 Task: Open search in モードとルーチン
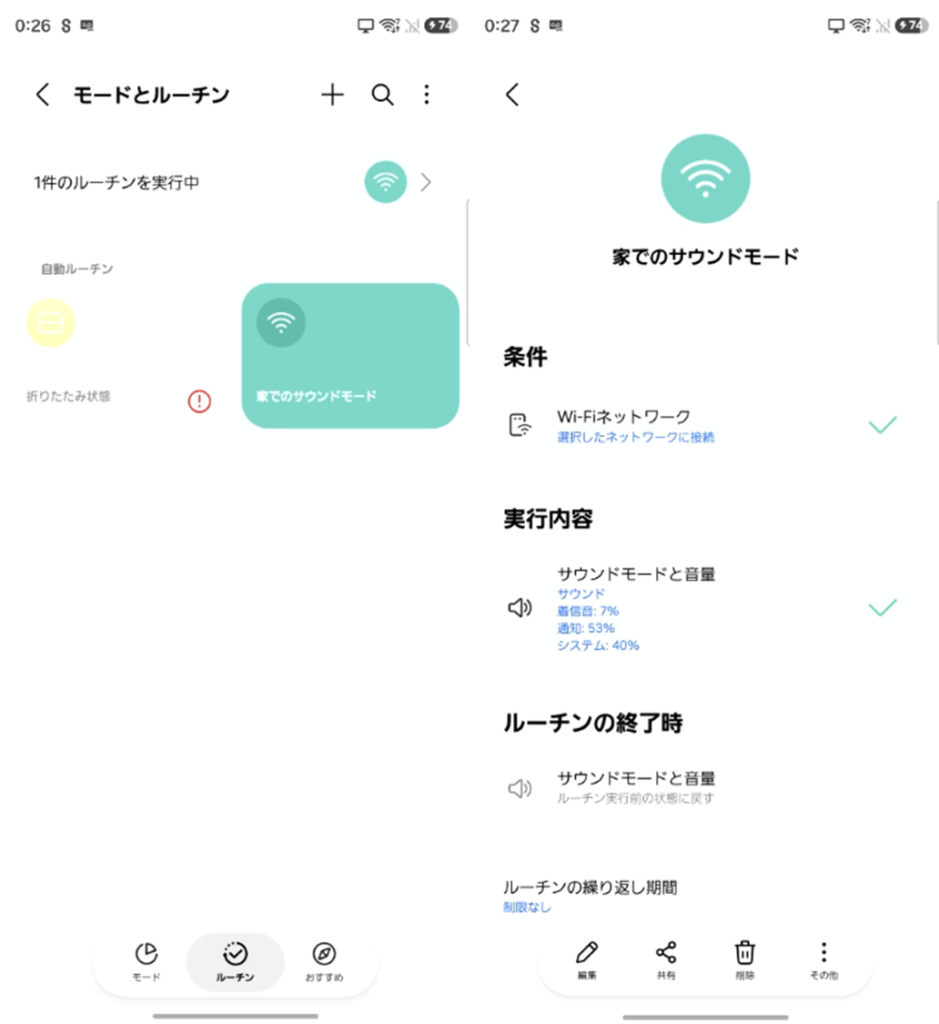pyautogui.click(x=382, y=95)
